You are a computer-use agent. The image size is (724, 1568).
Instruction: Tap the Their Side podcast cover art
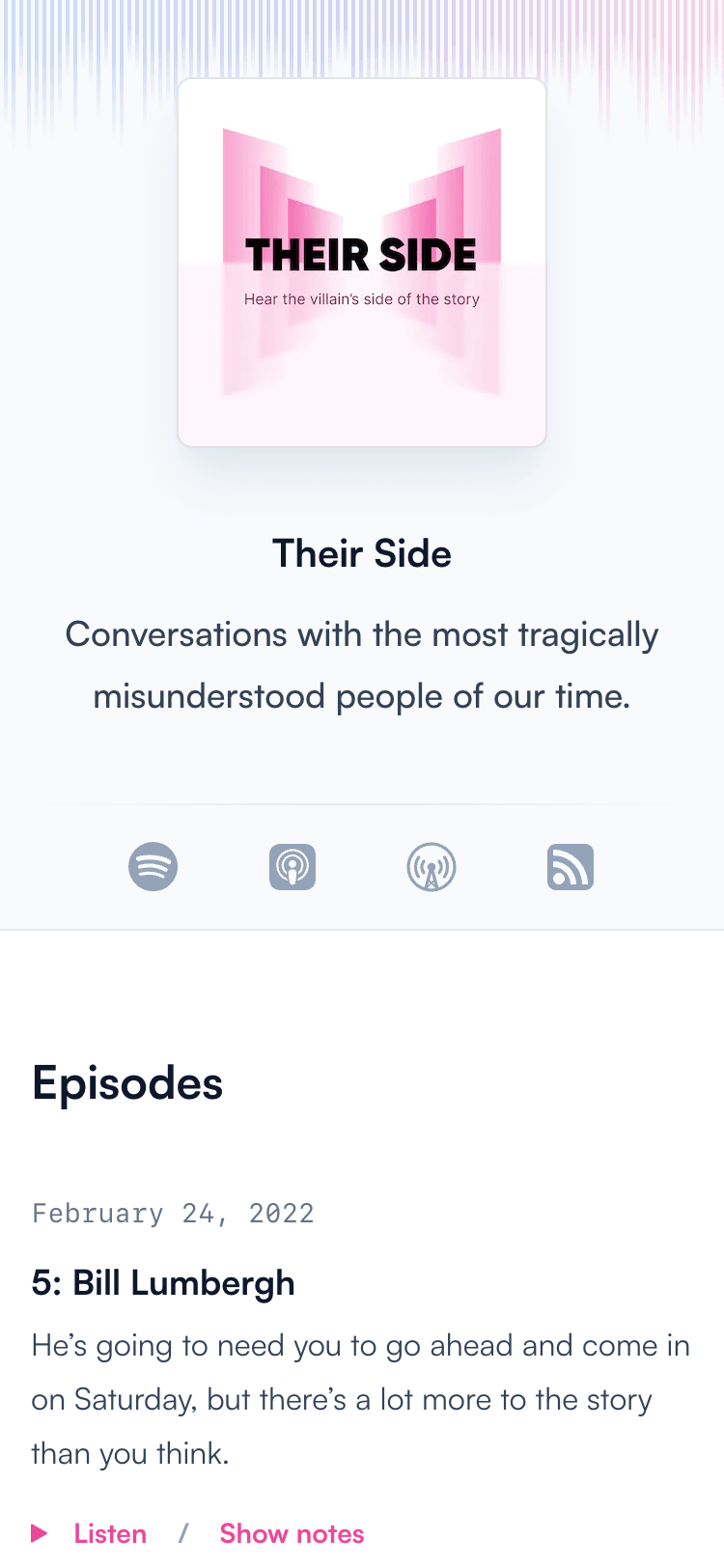click(362, 263)
